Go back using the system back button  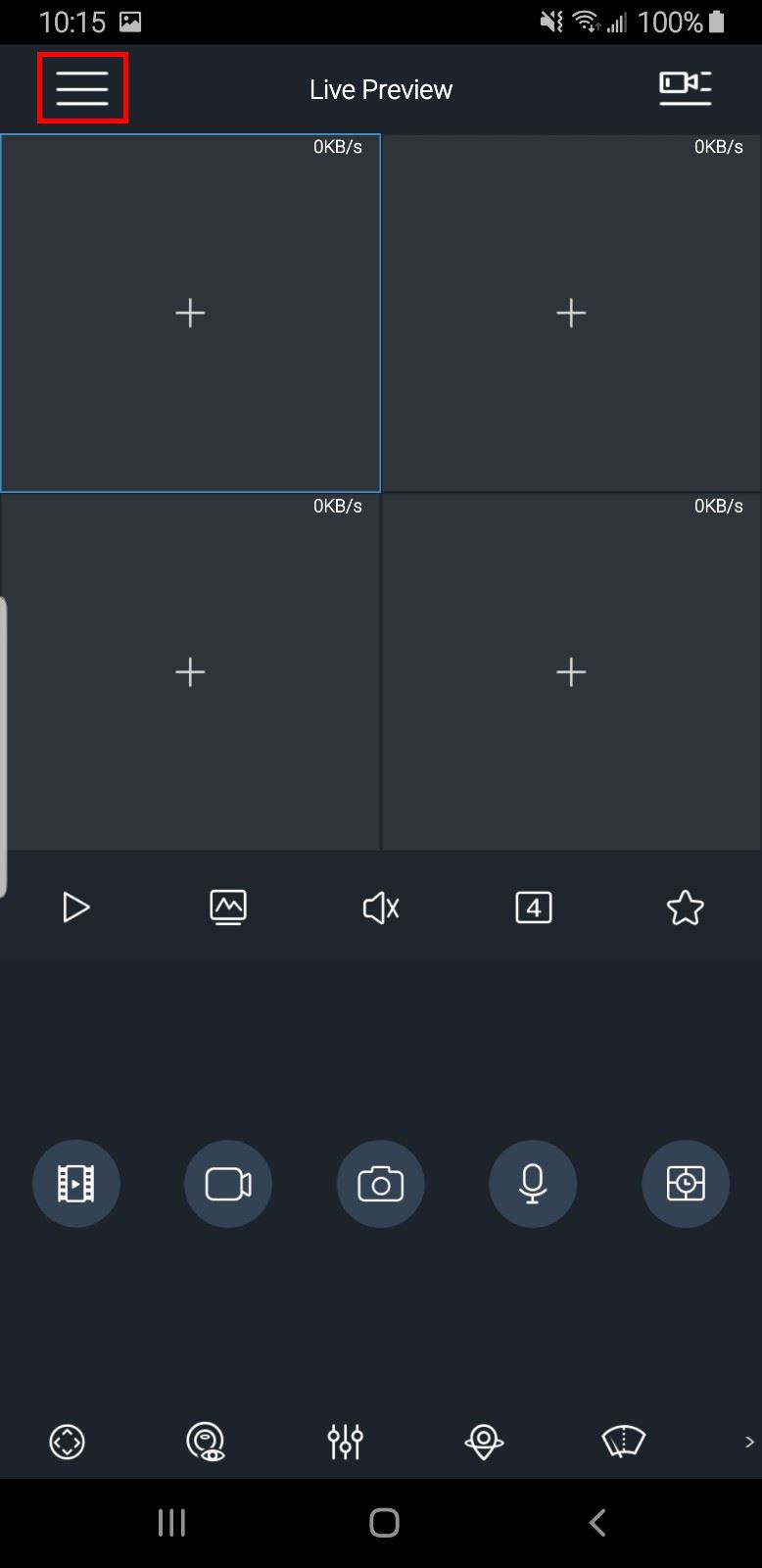point(597,1522)
